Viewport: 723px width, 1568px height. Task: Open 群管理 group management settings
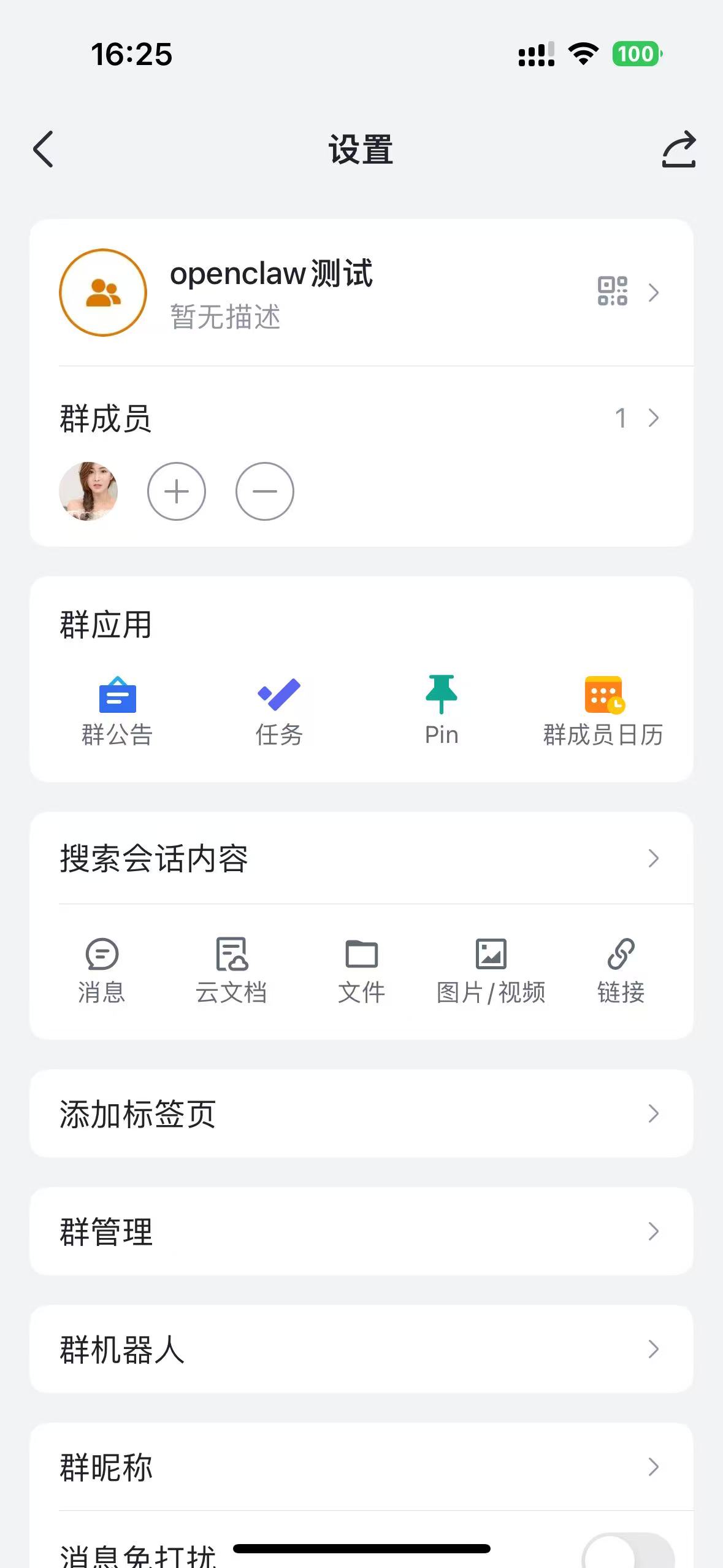click(362, 1232)
